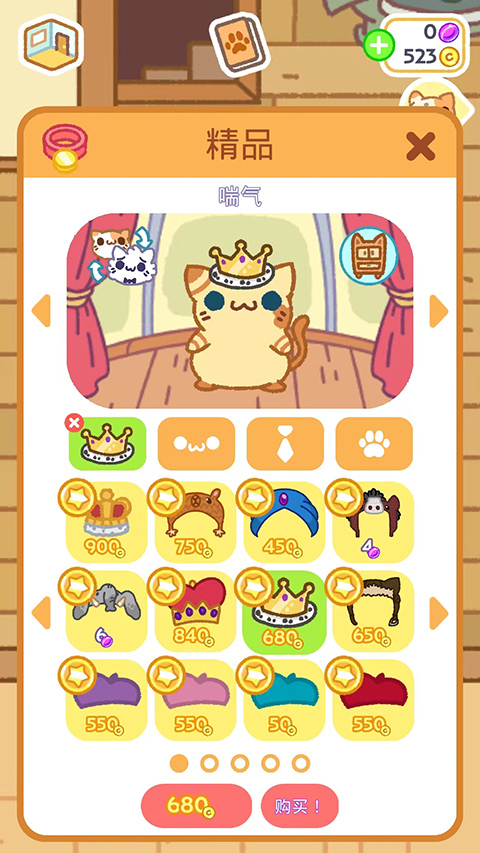
Task: Go to next item page with right arrow
Action: pos(439,613)
